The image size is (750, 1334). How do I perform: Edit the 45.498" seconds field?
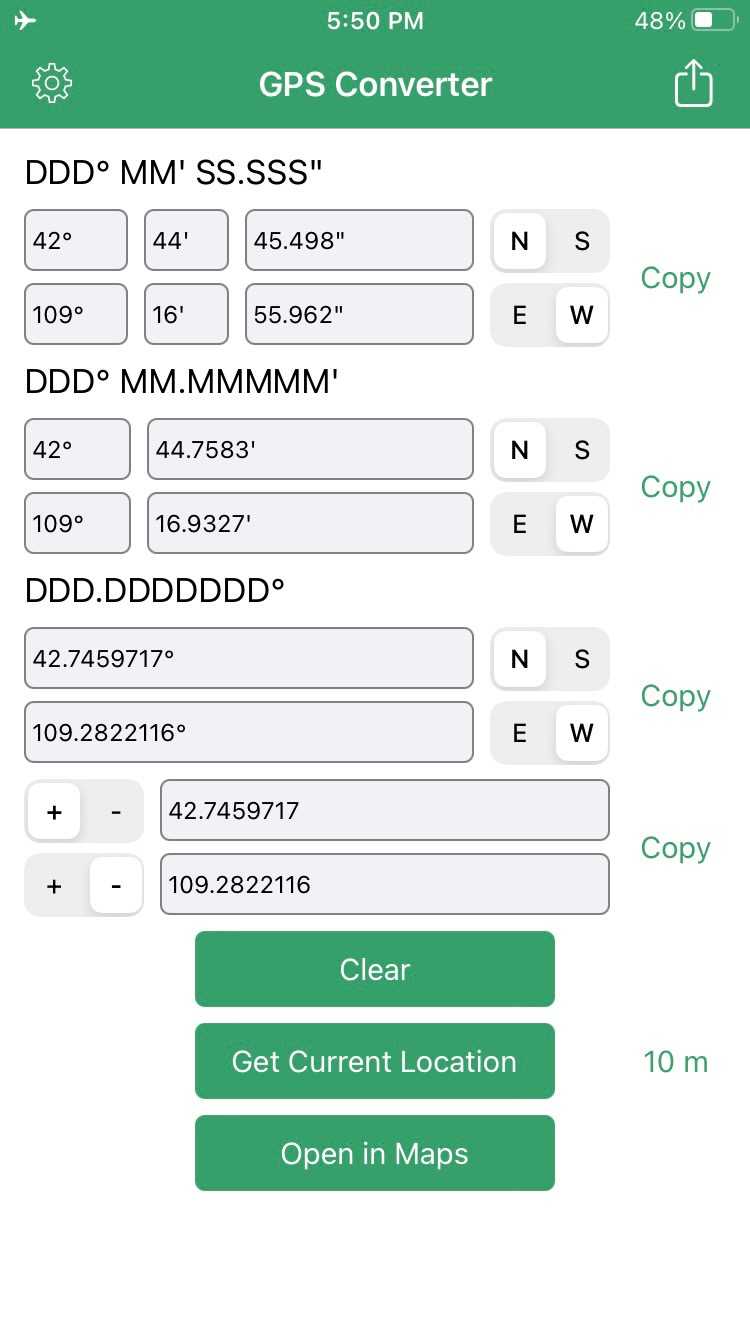(x=359, y=240)
